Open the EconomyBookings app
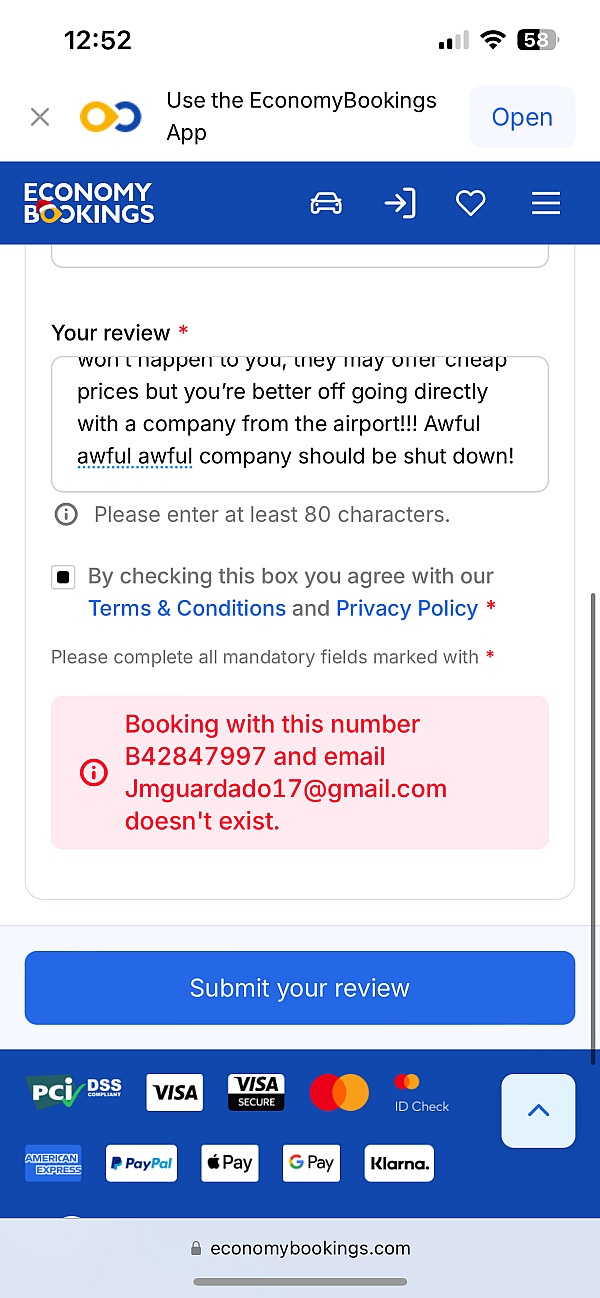Screen dimensions: 600x1298 click(522, 117)
